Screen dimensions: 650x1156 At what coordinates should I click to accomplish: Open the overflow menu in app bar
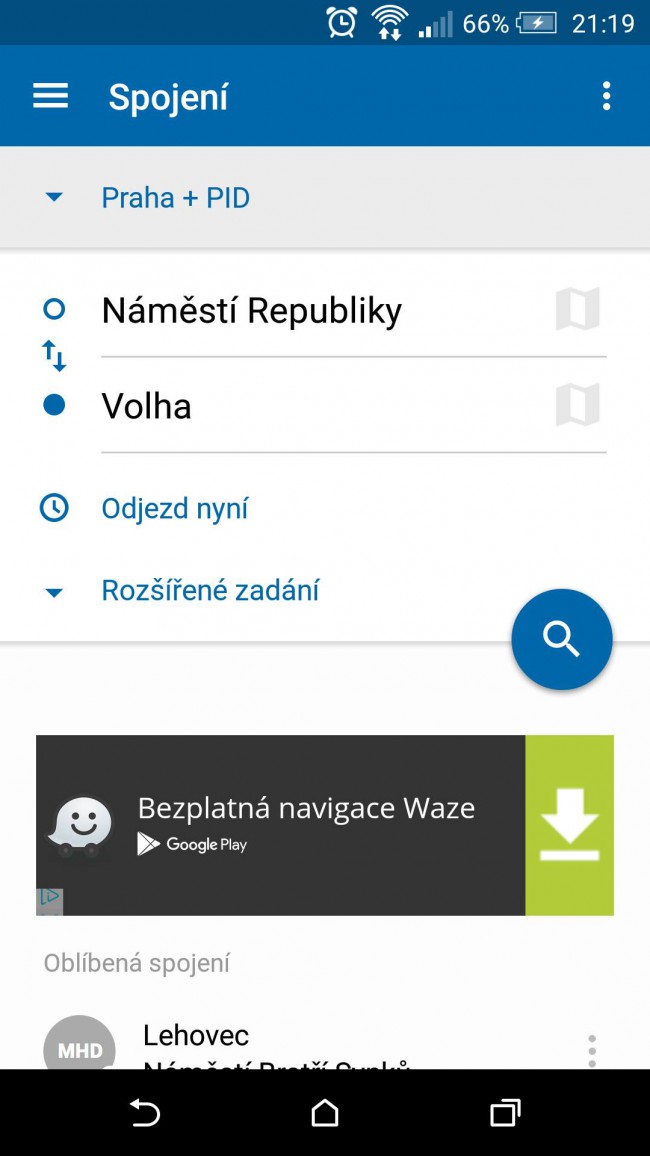pos(606,96)
